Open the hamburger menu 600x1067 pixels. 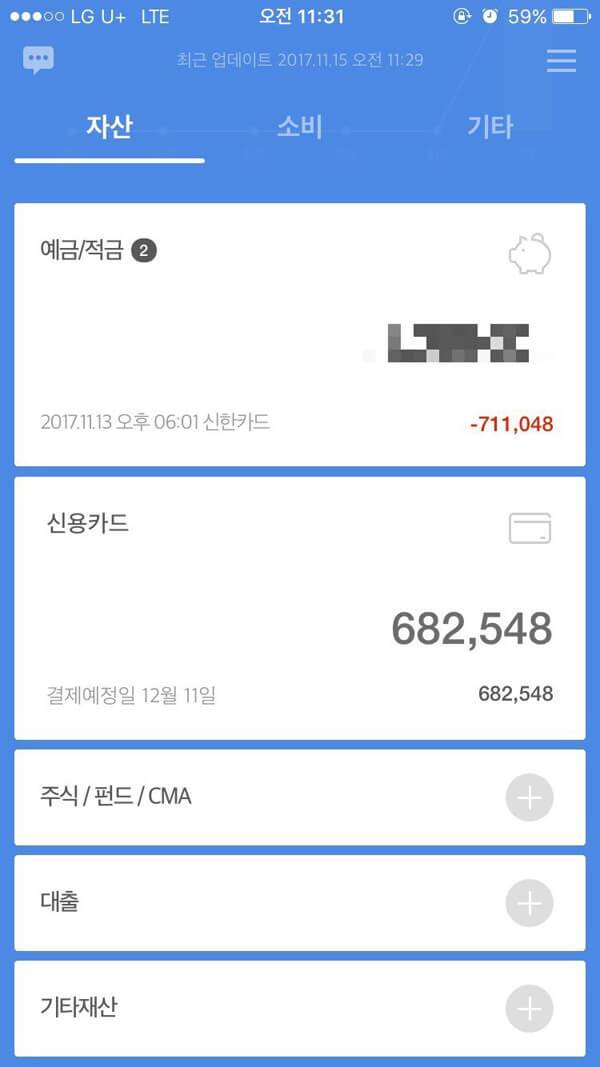point(561,61)
